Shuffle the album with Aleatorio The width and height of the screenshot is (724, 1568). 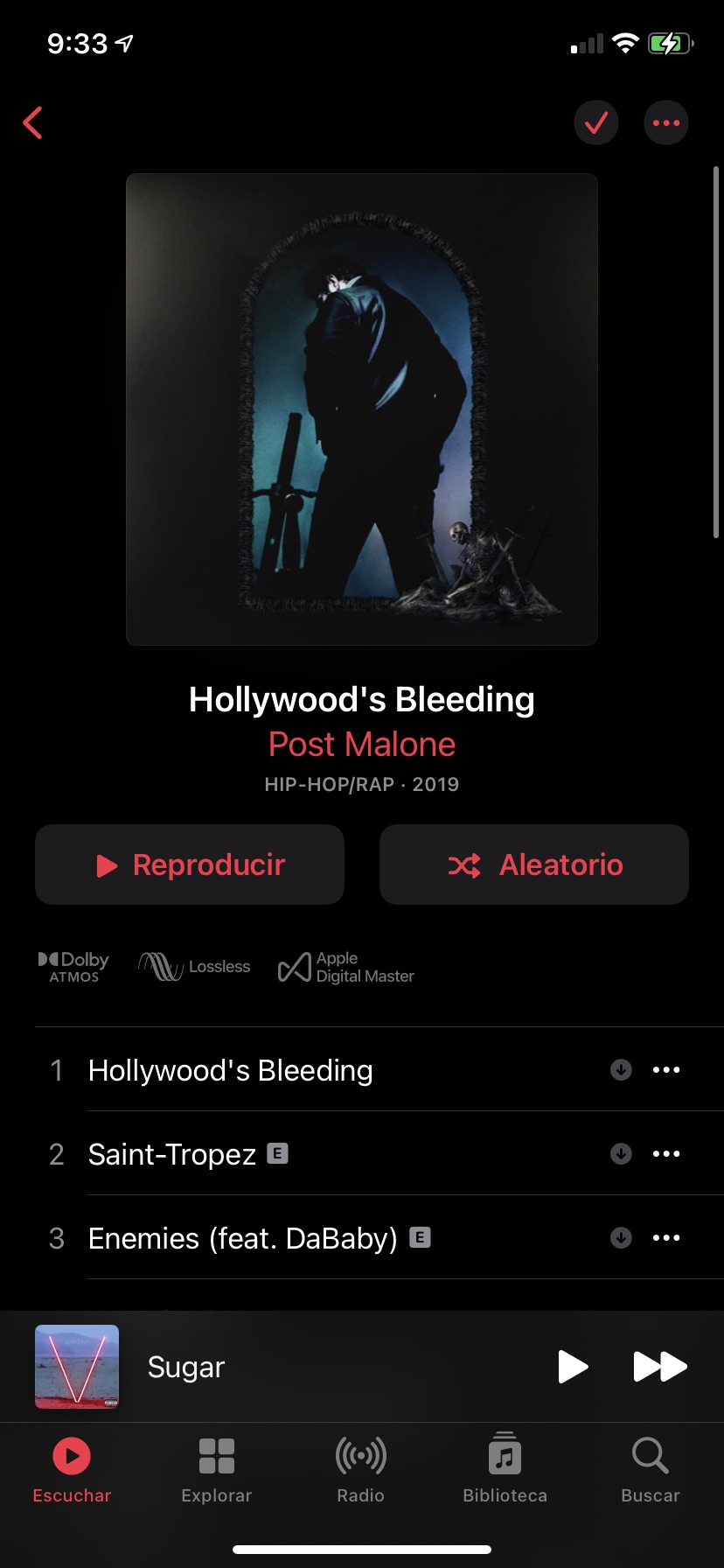click(x=534, y=864)
